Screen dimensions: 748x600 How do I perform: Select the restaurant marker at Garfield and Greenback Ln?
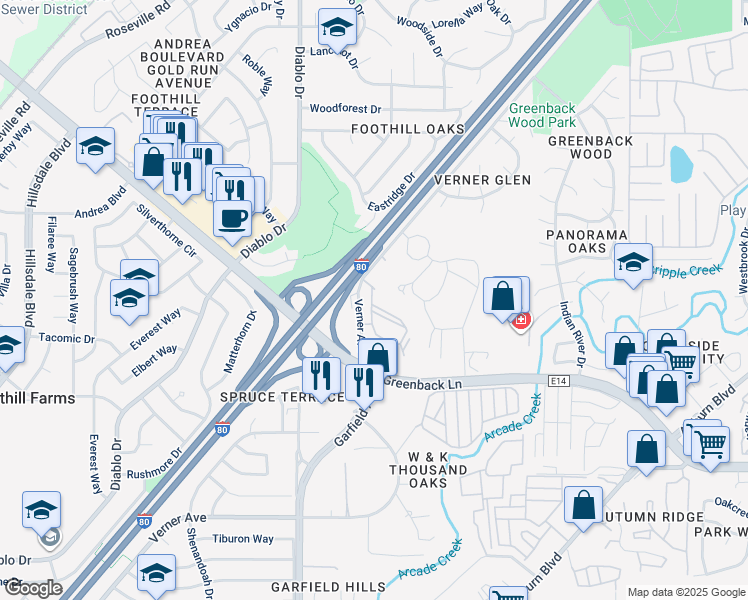364,384
